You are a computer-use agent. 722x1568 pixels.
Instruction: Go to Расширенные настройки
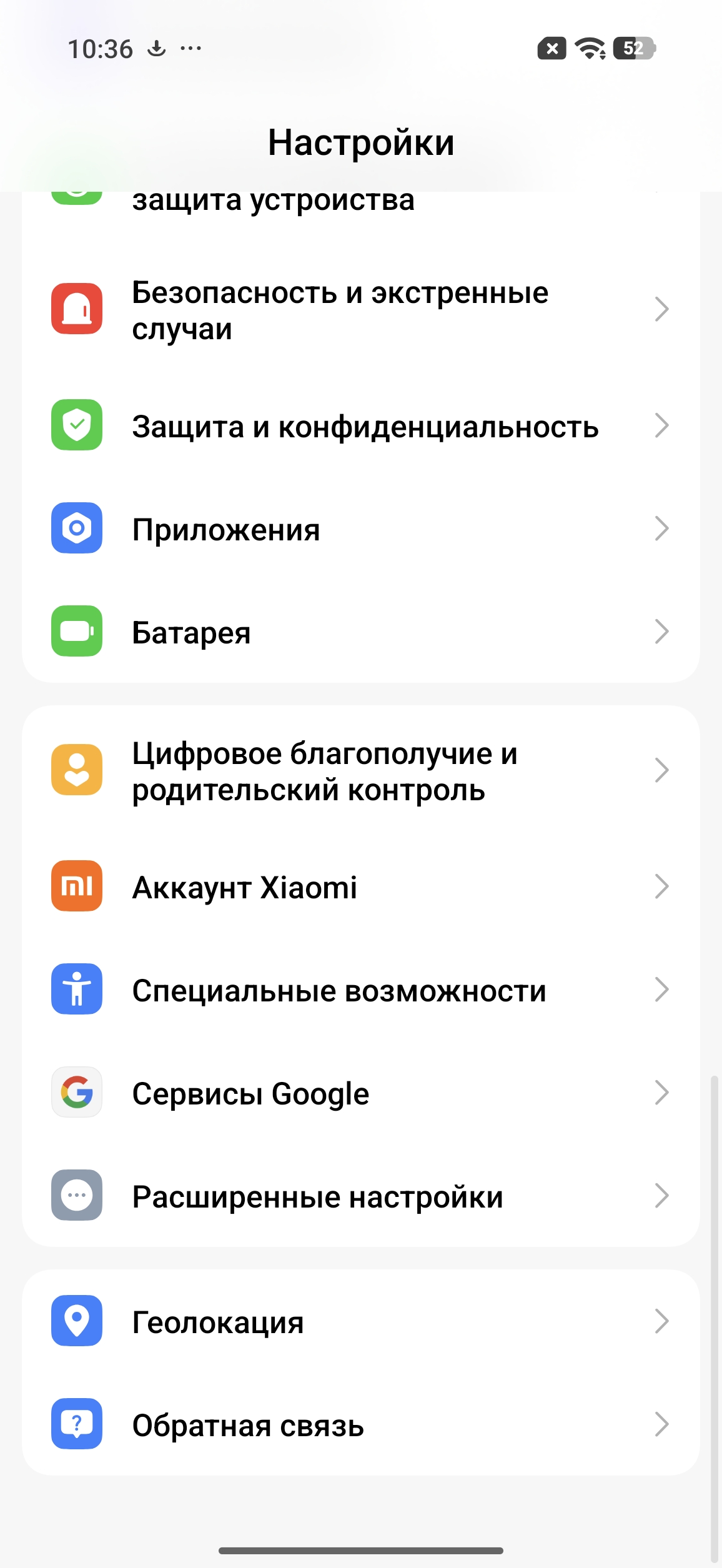(361, 1196)
